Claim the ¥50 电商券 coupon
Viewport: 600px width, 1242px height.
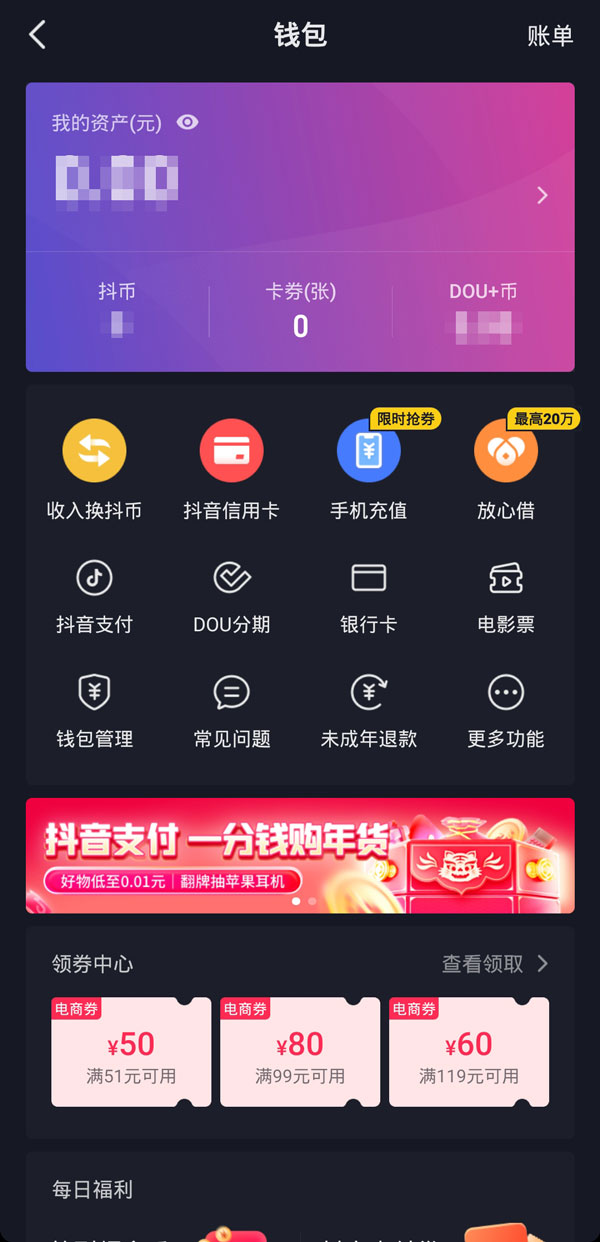(131, 1052)
